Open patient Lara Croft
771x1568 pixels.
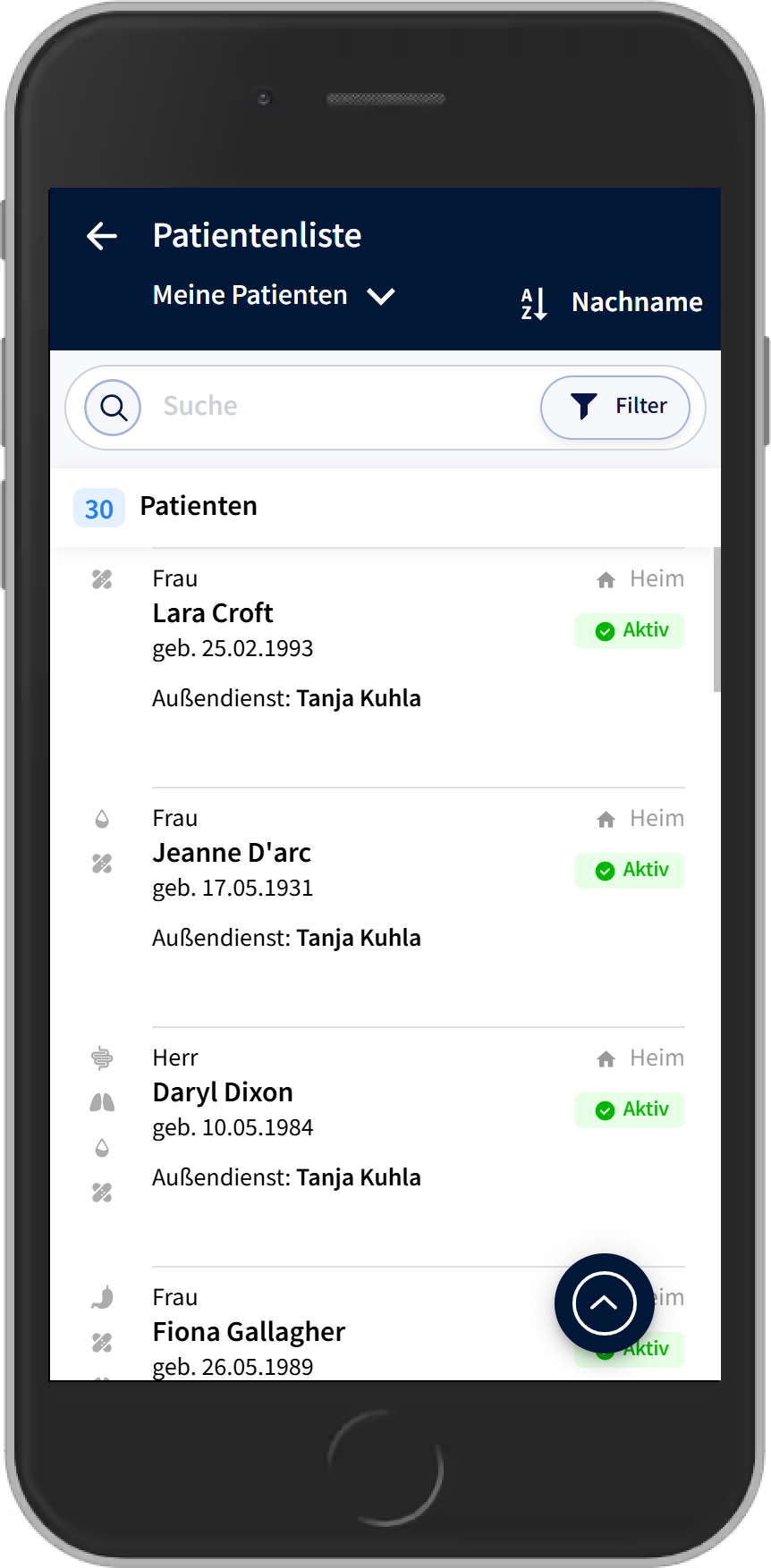point(213,614)
